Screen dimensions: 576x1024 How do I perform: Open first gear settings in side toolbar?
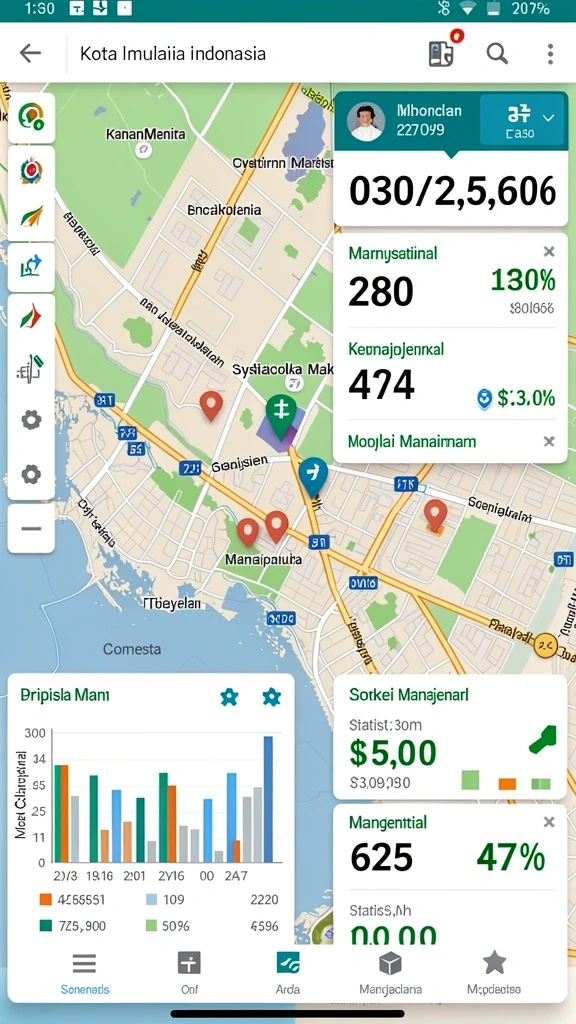click(31, 420)
